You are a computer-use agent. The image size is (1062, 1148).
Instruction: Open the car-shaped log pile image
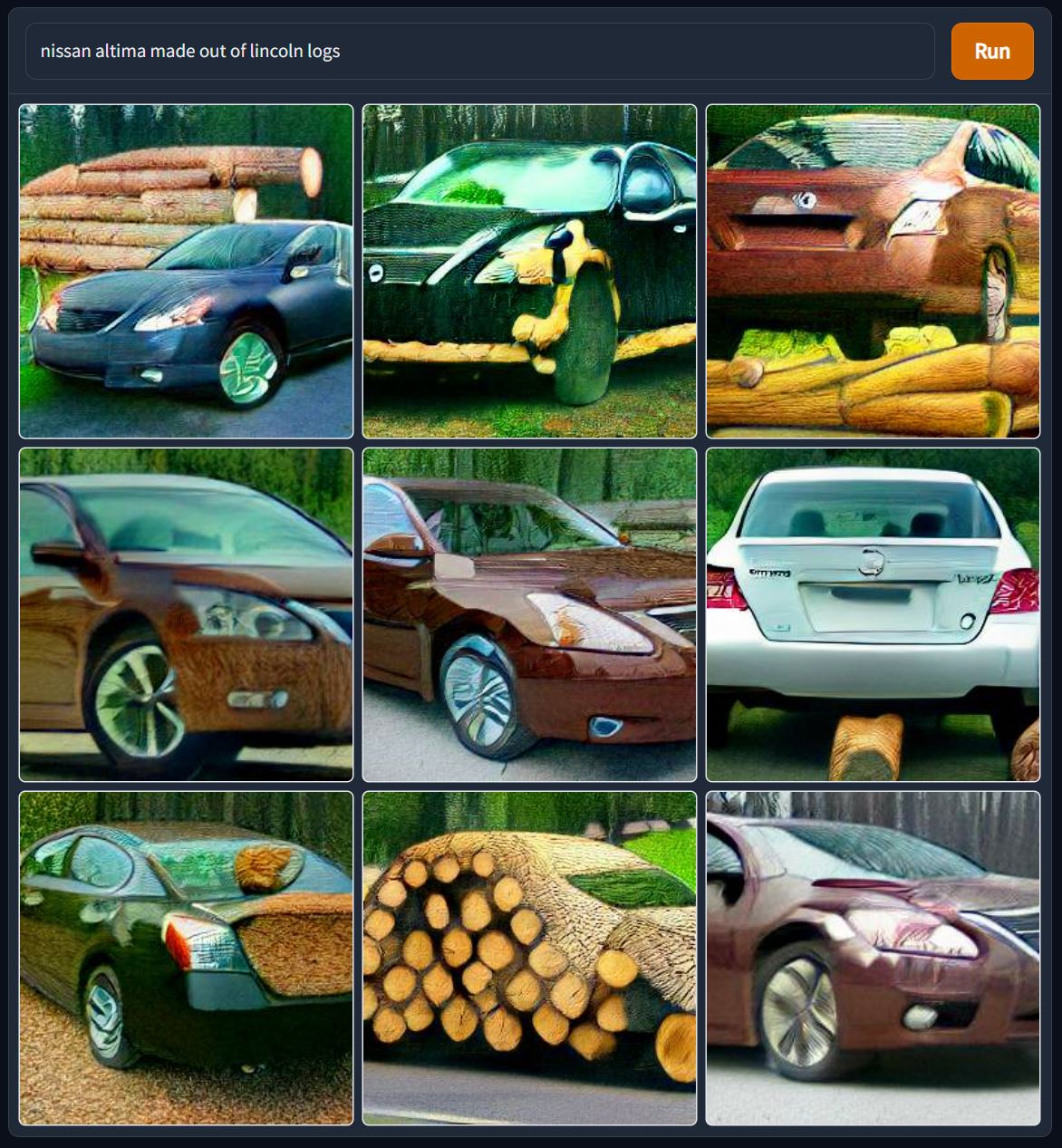[x=529, y=958]
